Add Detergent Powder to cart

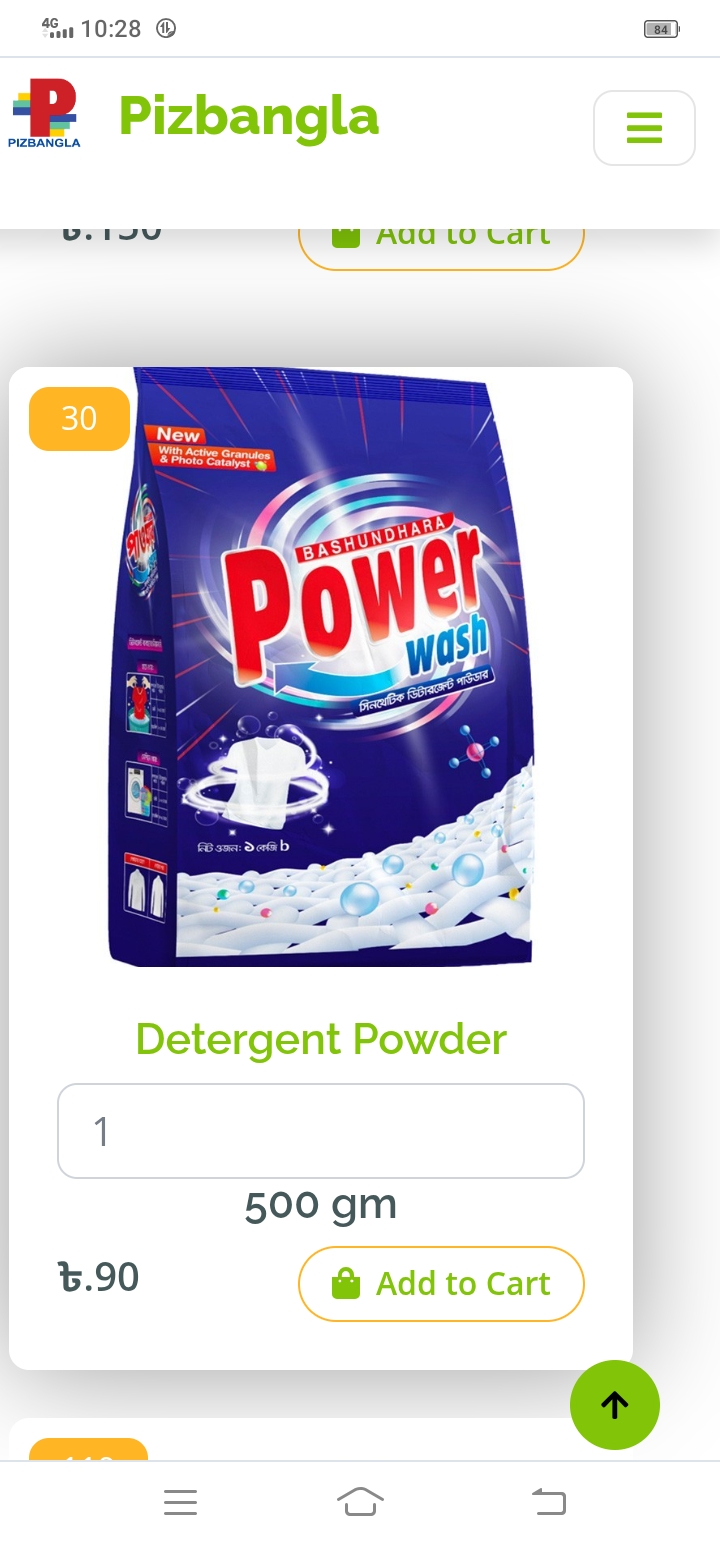pyautogui.click(x=441, y=1283)
